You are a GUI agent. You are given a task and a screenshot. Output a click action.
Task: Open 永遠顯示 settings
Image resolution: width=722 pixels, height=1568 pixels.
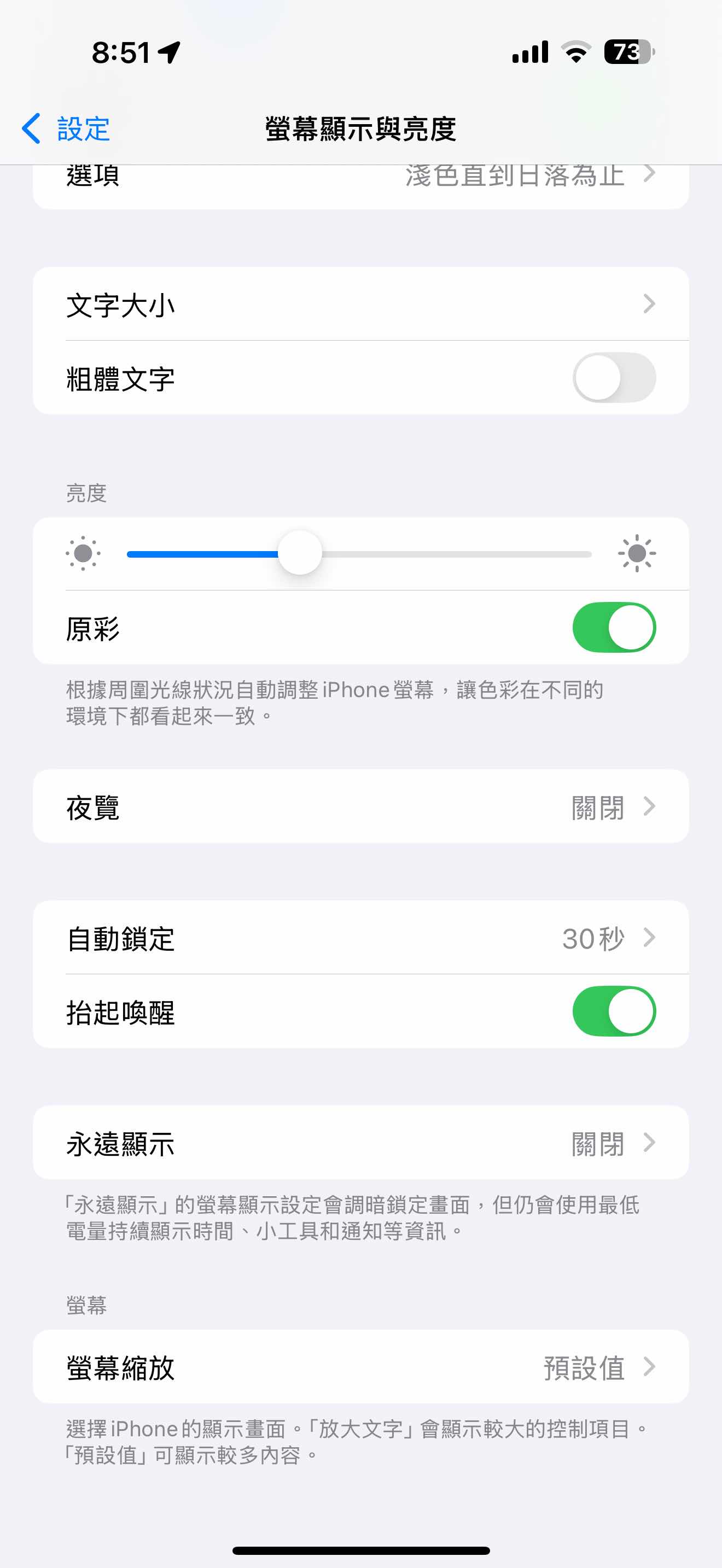360,1143
